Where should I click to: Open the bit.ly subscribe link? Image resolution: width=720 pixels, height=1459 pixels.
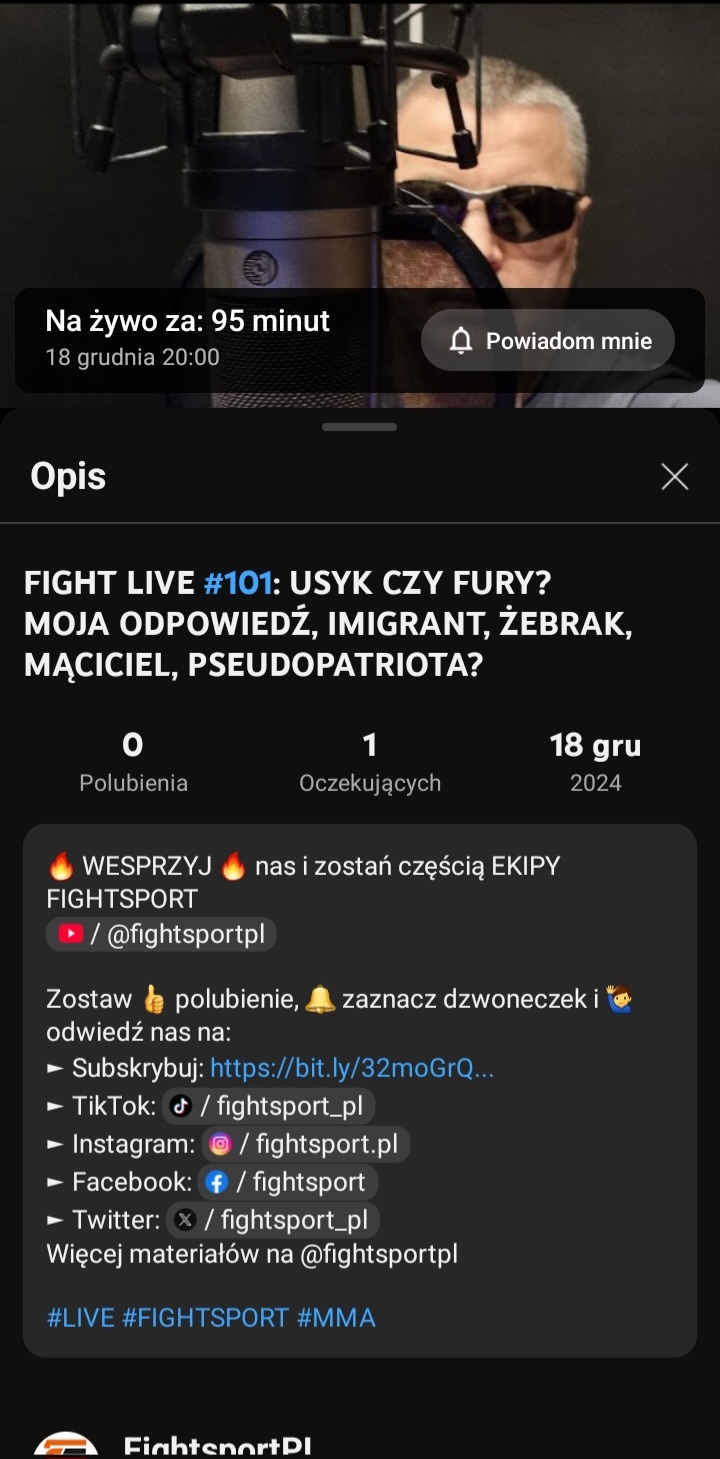(352, 1068)
